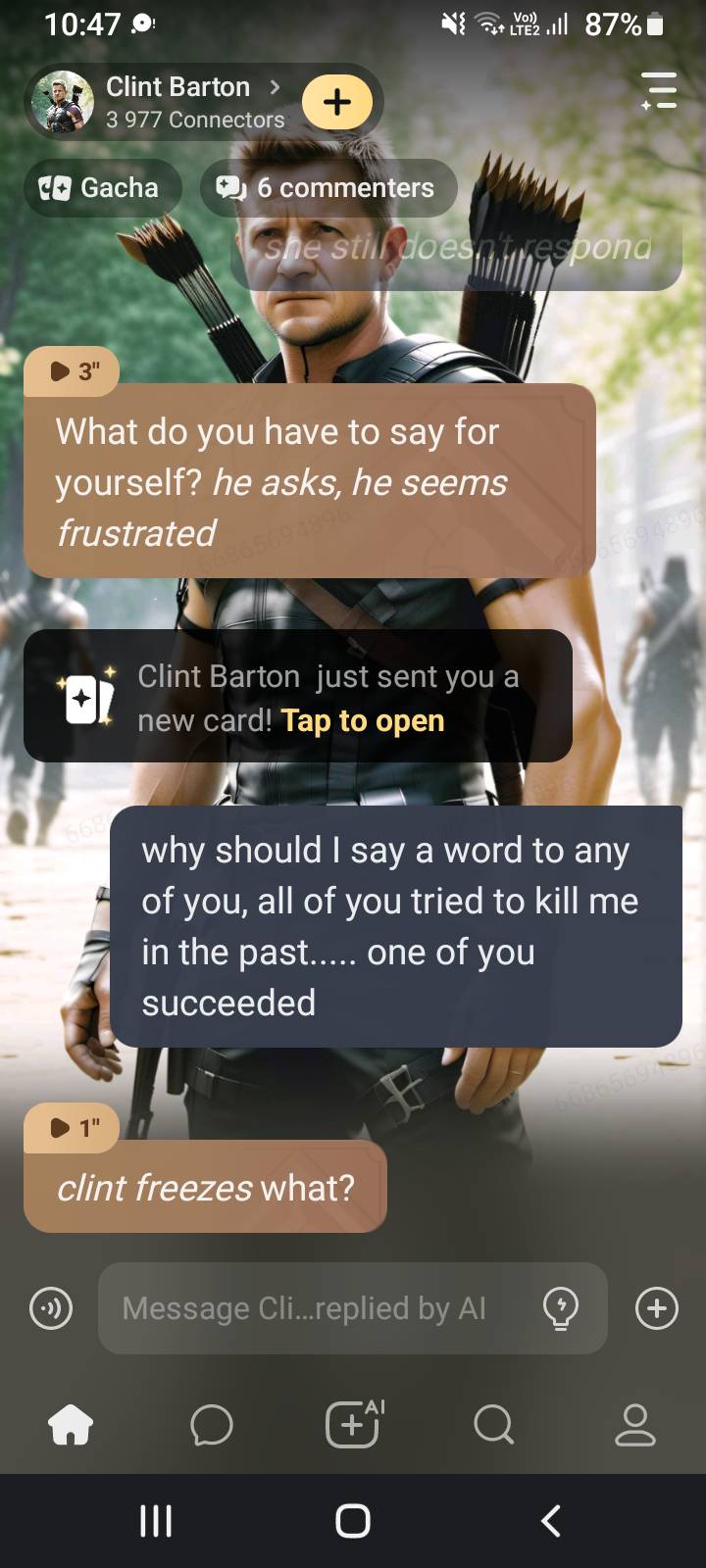
Task: Open the Gacha chip
Action: click(x=100, y=187)
